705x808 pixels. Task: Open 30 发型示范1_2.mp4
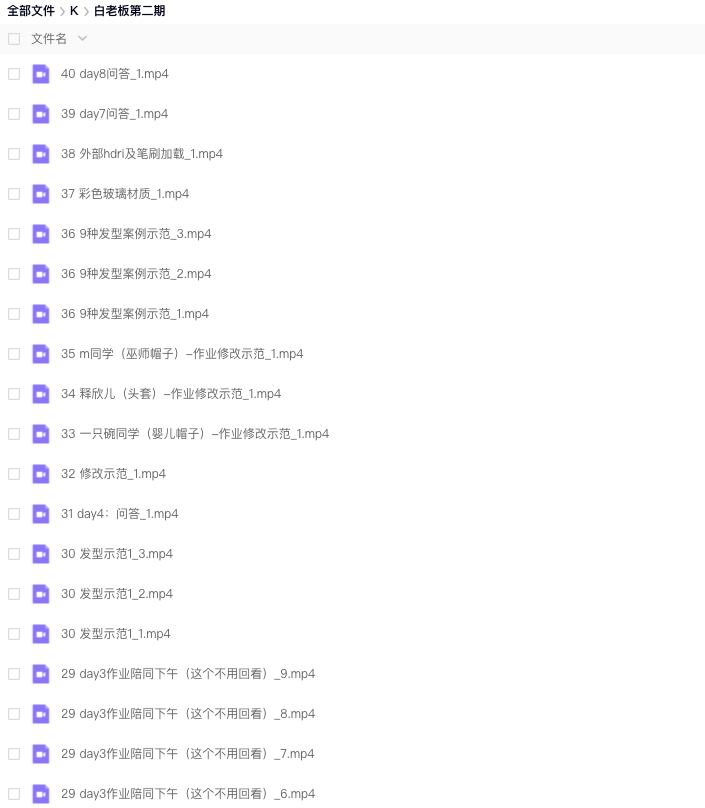[116, 594]
